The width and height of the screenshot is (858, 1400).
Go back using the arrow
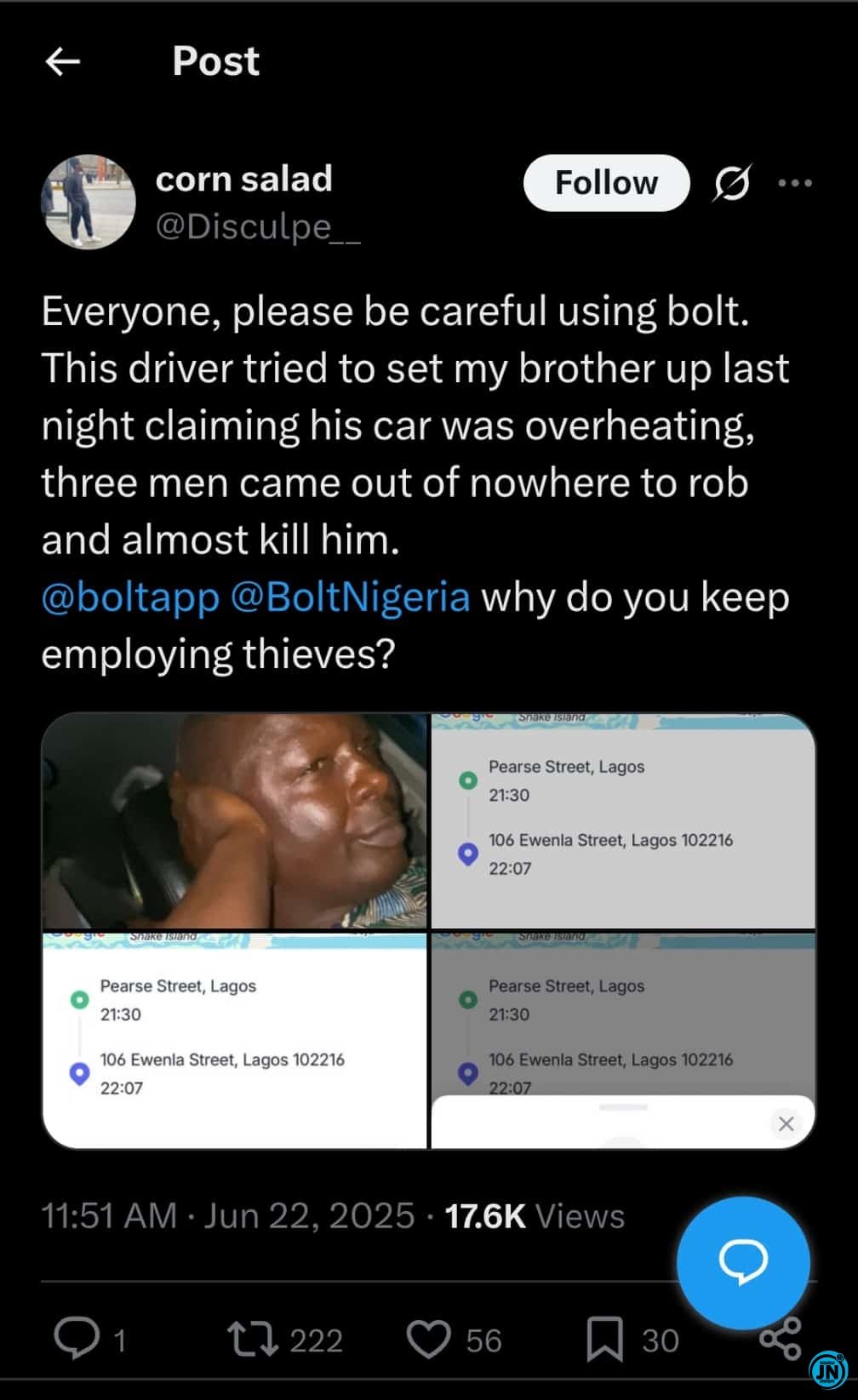[x=62, y=61]
